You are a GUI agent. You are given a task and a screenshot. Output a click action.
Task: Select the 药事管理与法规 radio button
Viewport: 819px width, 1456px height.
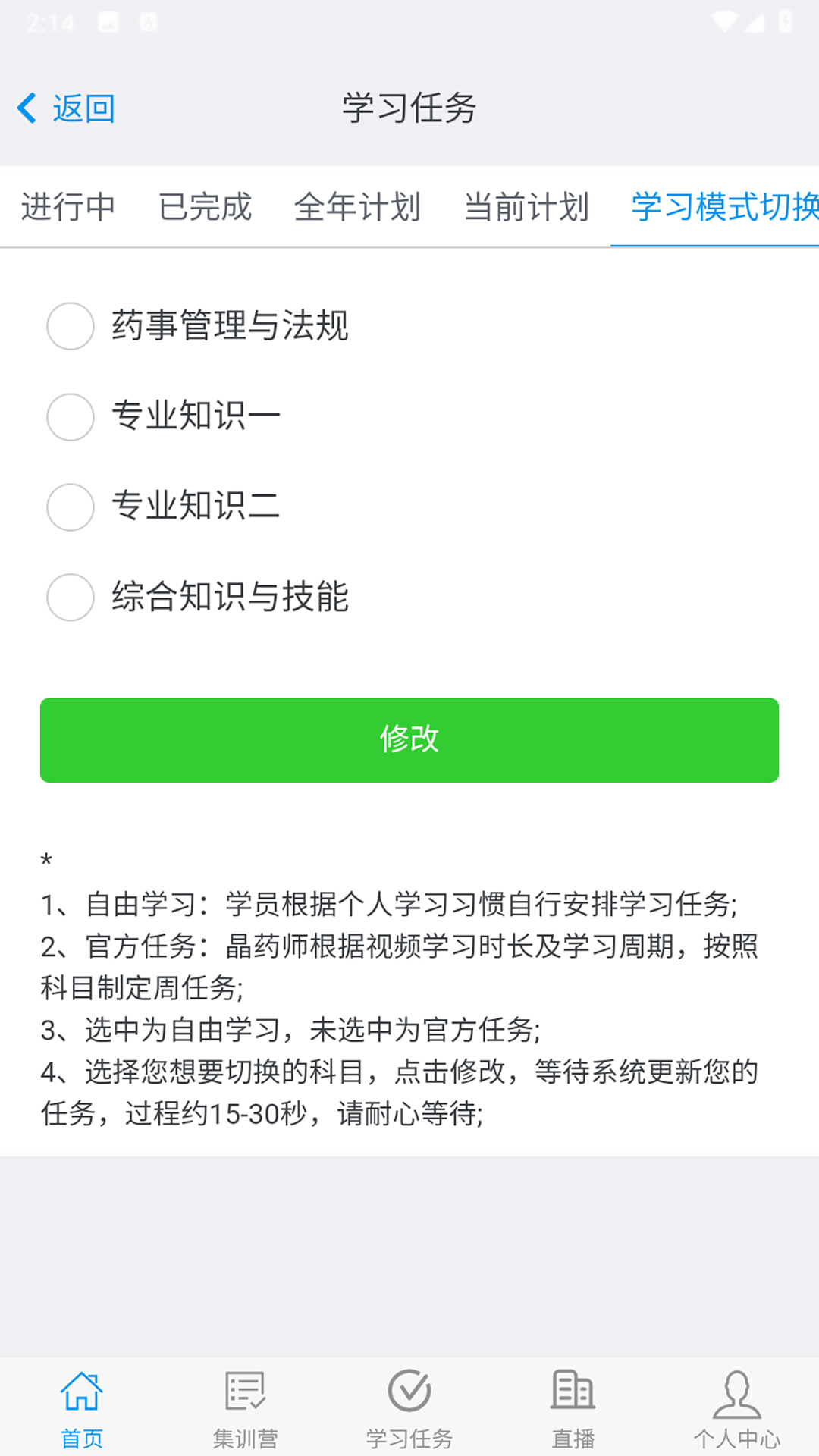coord(70,327)
